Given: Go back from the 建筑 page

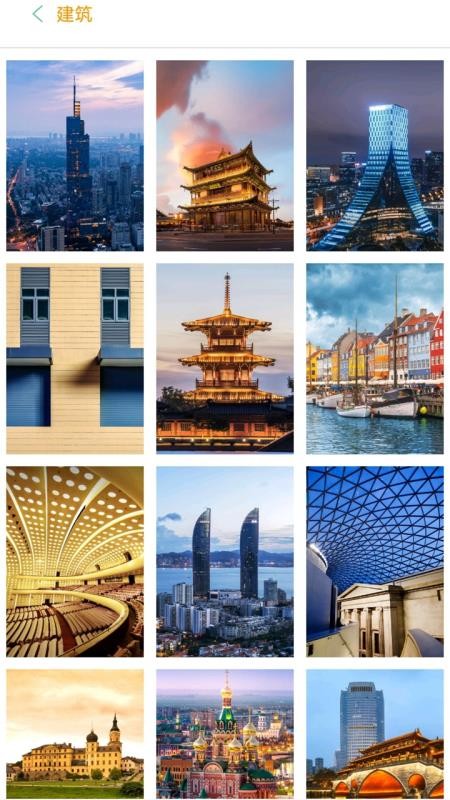Looking at the screenshot, I should click(37, 14).
